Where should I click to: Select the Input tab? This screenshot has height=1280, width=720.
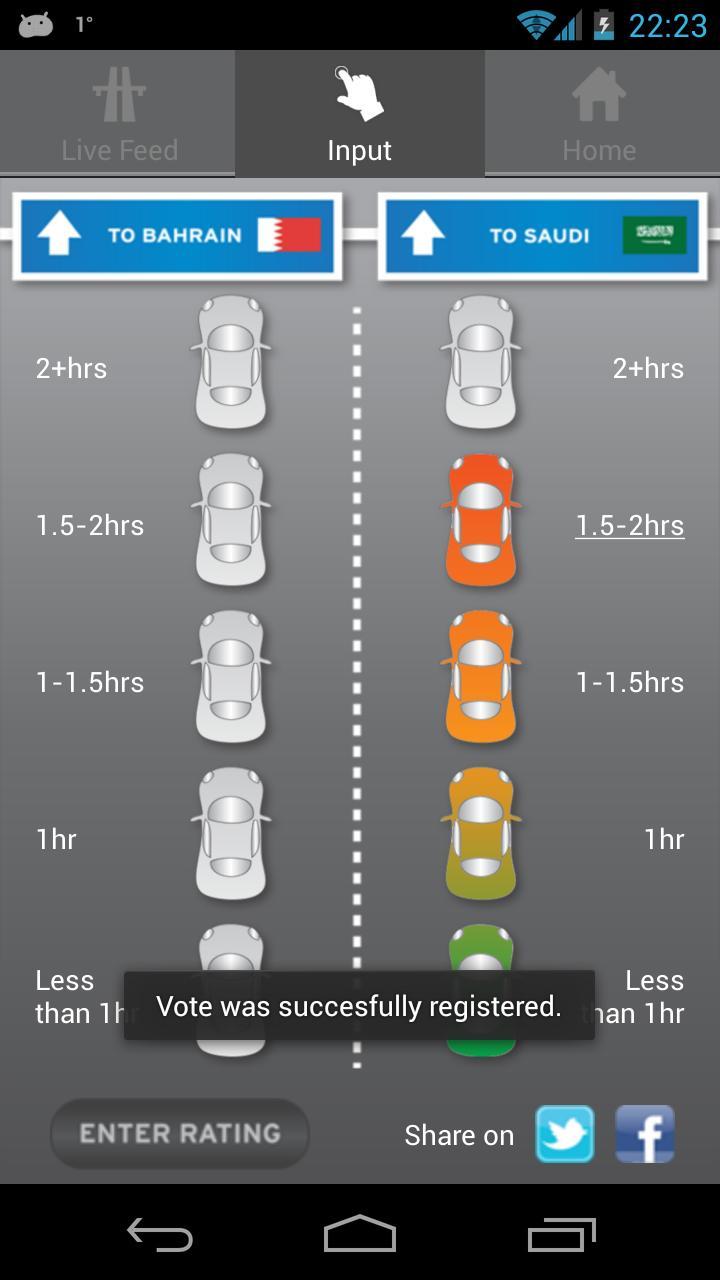(359, 115)
